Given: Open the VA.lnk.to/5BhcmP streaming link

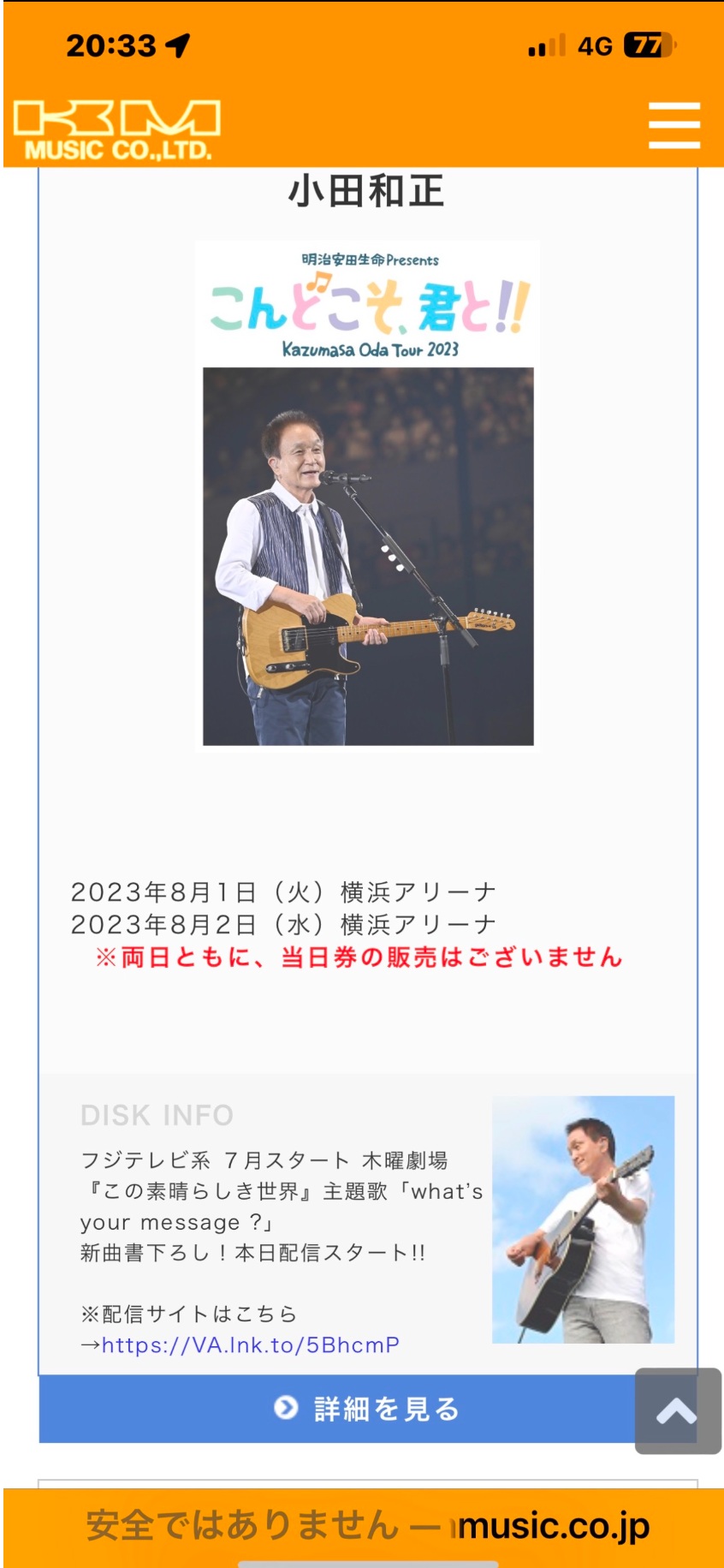Looking at the screenshot, I should click(x=250, y=1344).
